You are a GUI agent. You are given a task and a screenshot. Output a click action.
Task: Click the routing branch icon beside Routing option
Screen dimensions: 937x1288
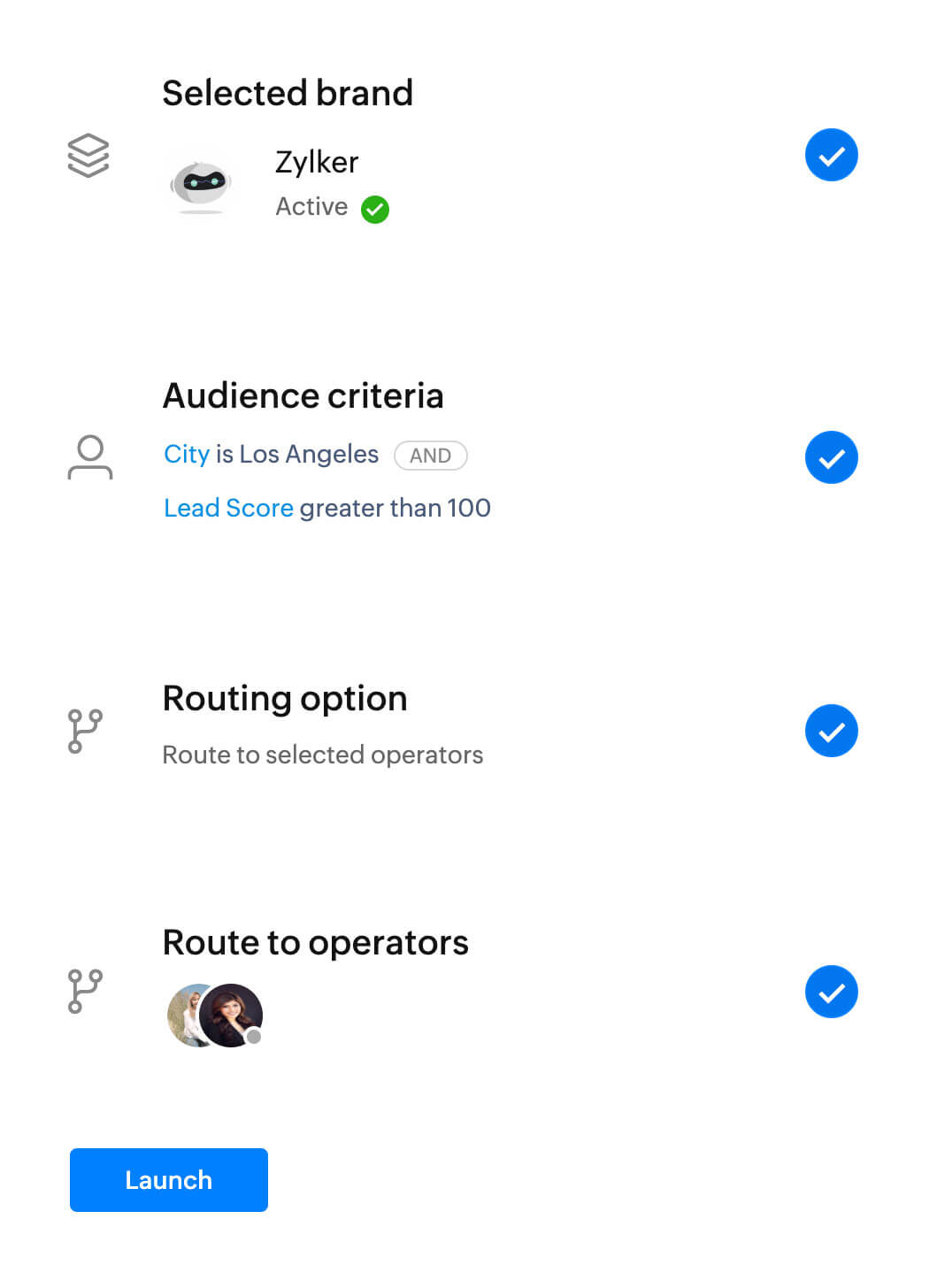click(84, 731)
